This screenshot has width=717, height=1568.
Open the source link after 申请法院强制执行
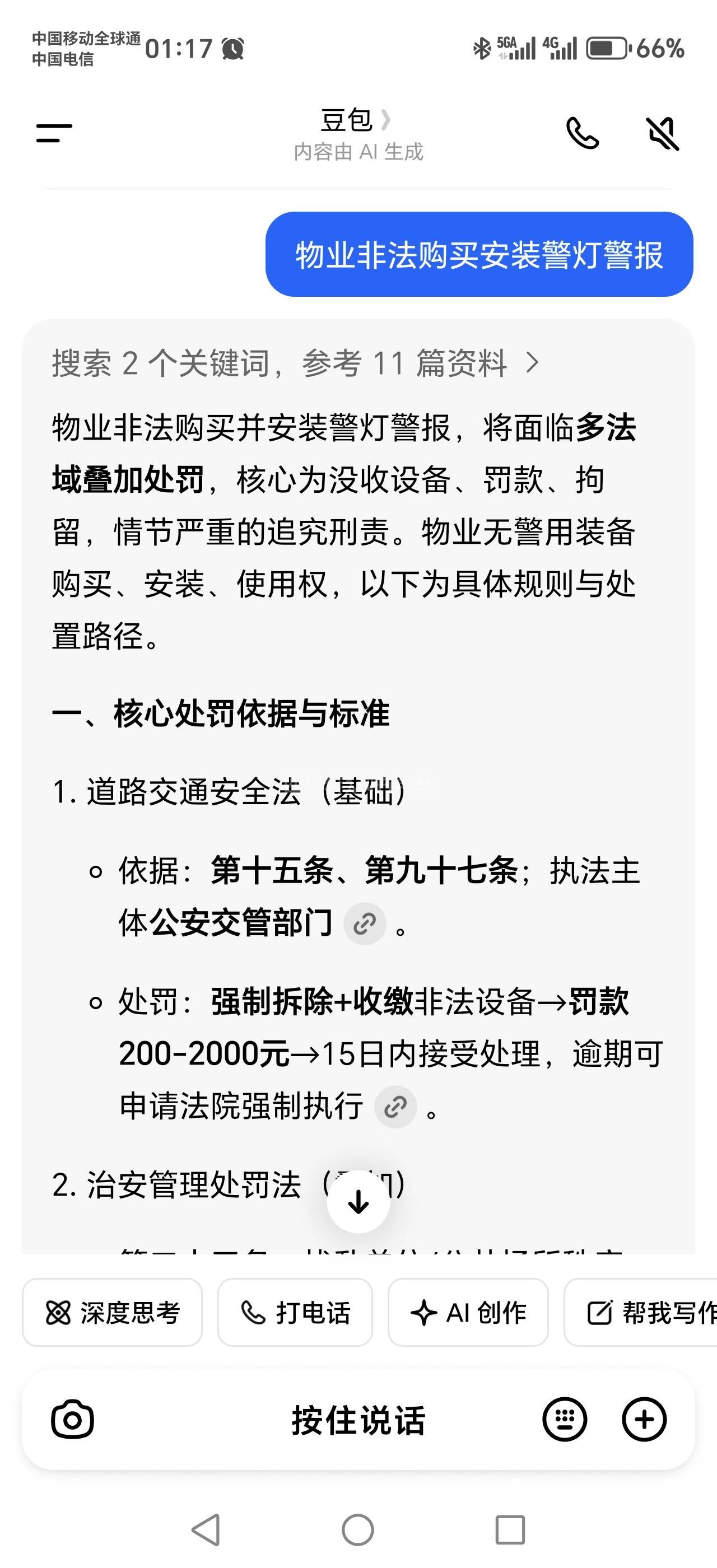(395, 1107)
